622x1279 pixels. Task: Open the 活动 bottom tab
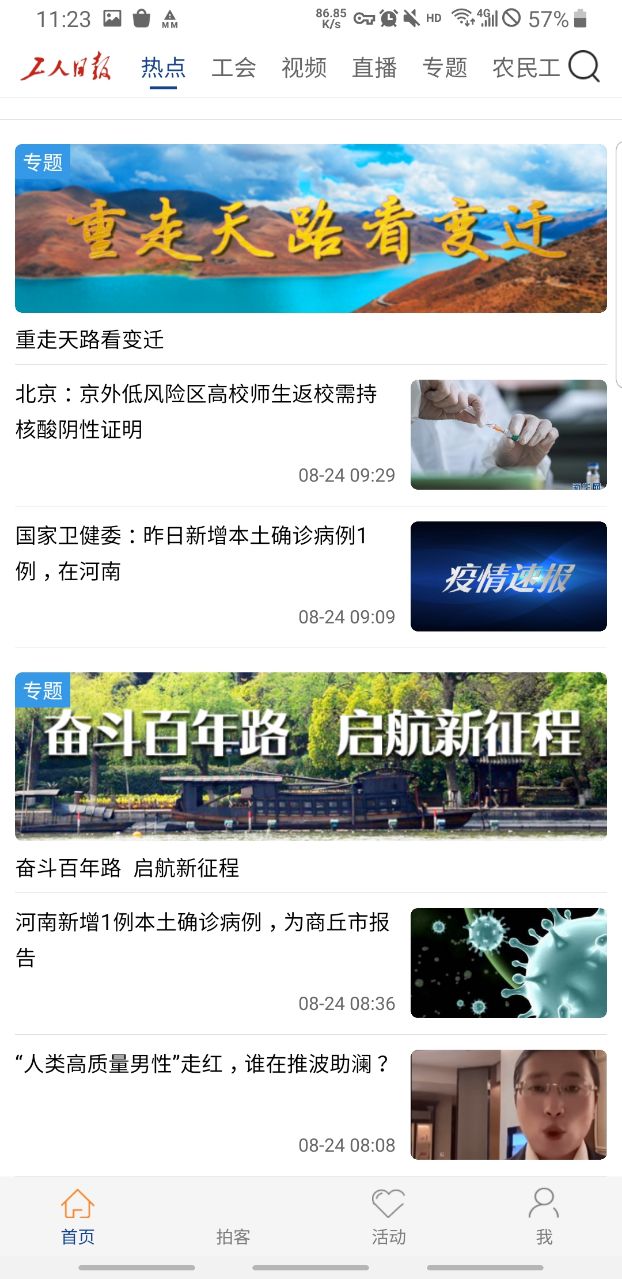(x=389, y=1216)
